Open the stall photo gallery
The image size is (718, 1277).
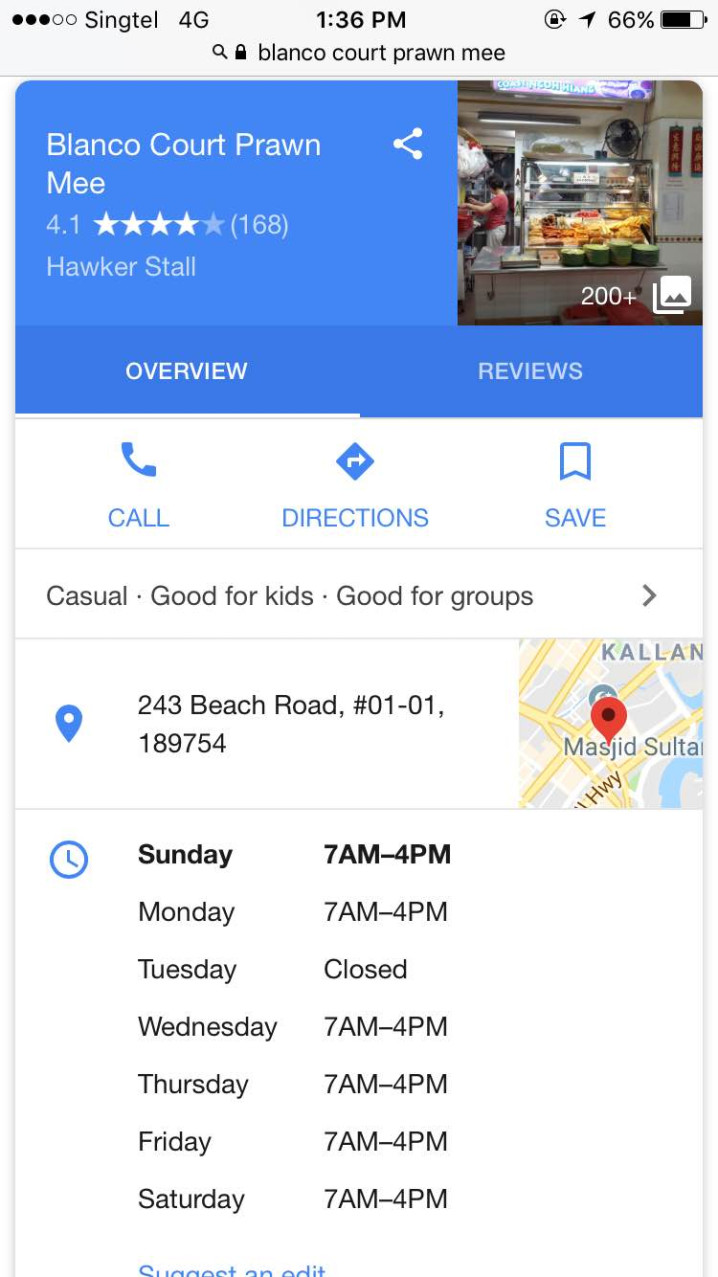click(579, 203)
